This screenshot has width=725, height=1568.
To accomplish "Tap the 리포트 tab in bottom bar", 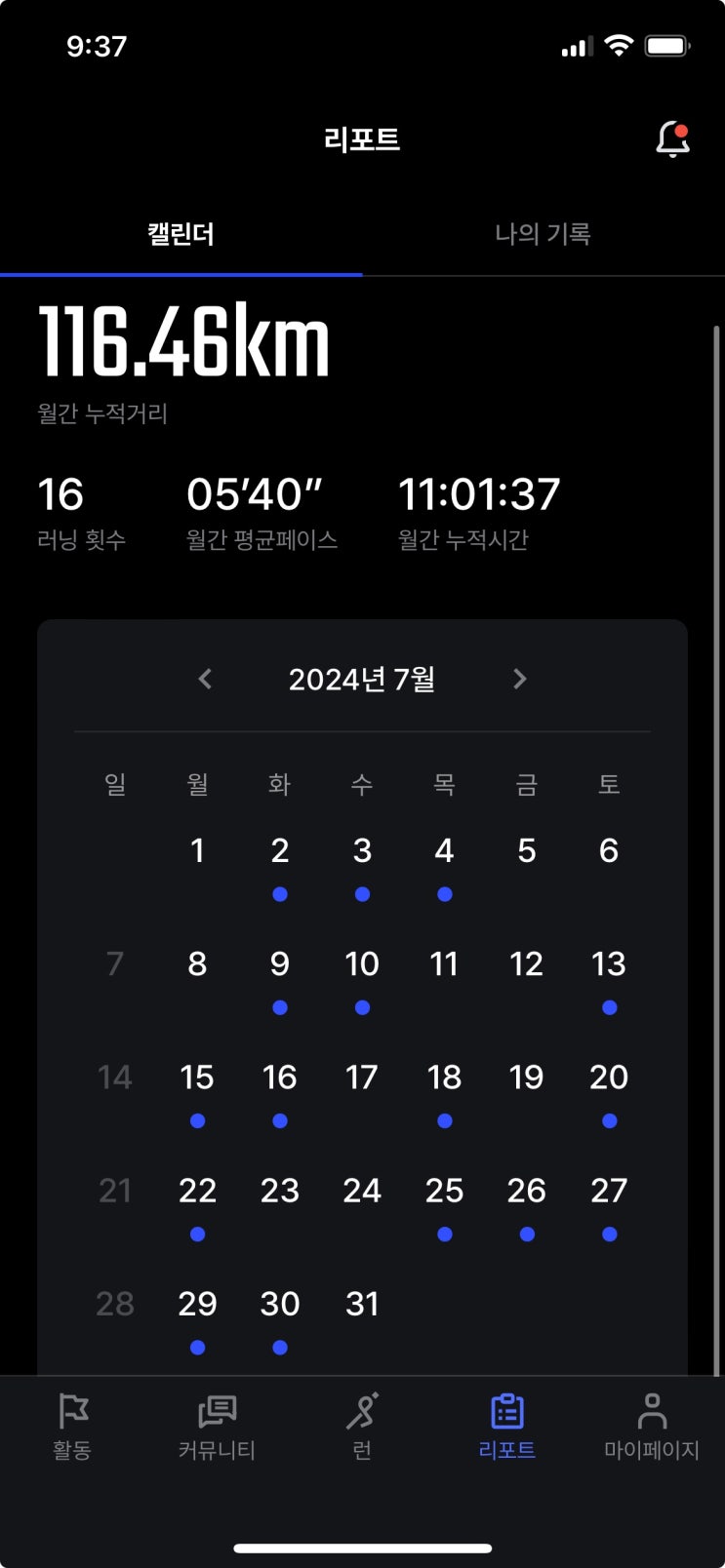I will pyautogui.click(x=506, y=1427).
